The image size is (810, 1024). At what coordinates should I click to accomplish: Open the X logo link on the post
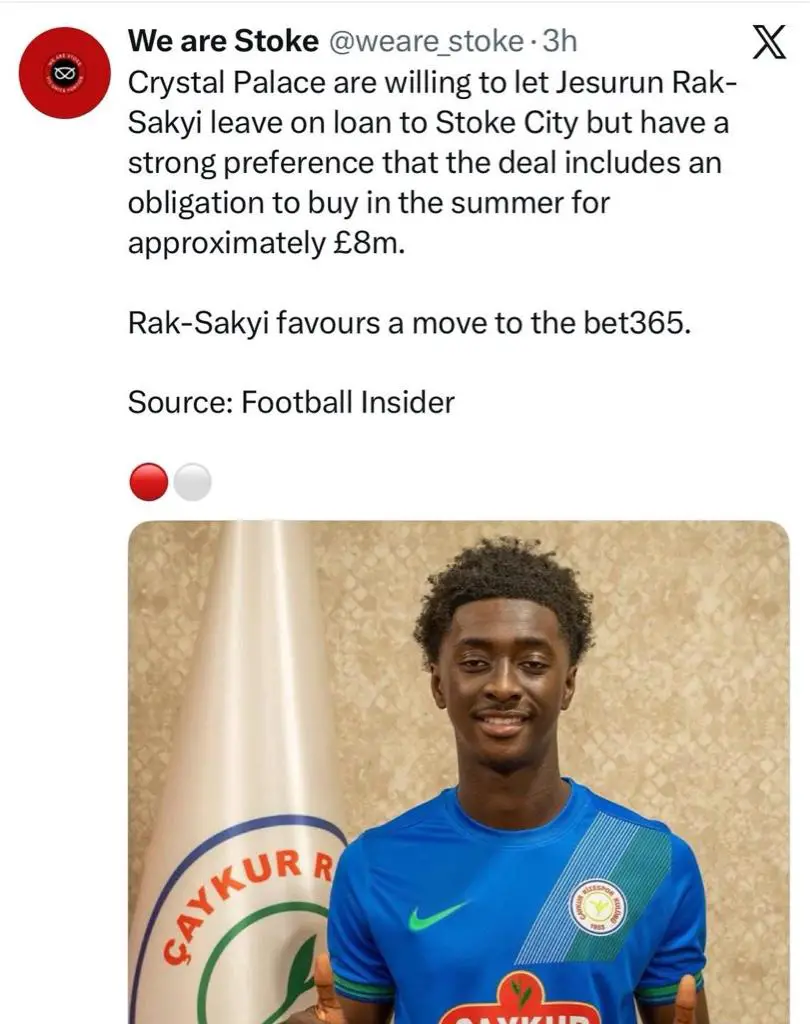[x=768, y=43]
